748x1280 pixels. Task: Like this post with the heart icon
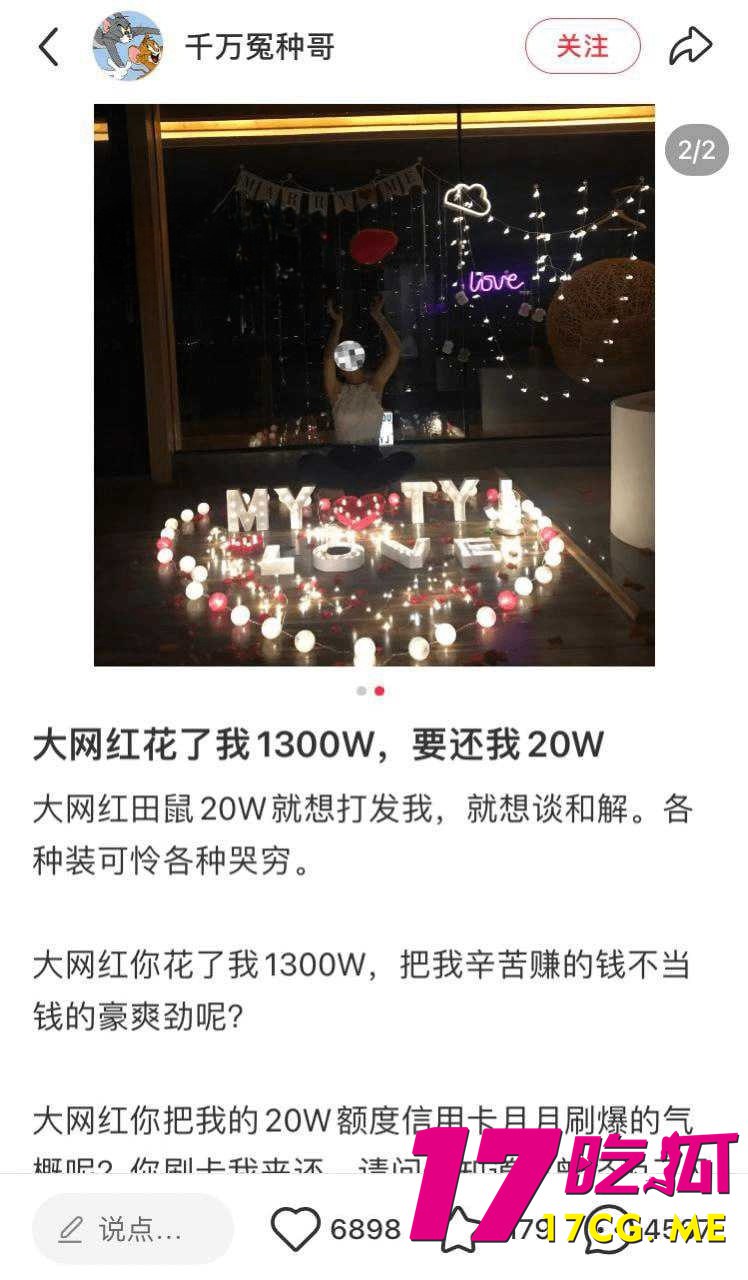296,1229
